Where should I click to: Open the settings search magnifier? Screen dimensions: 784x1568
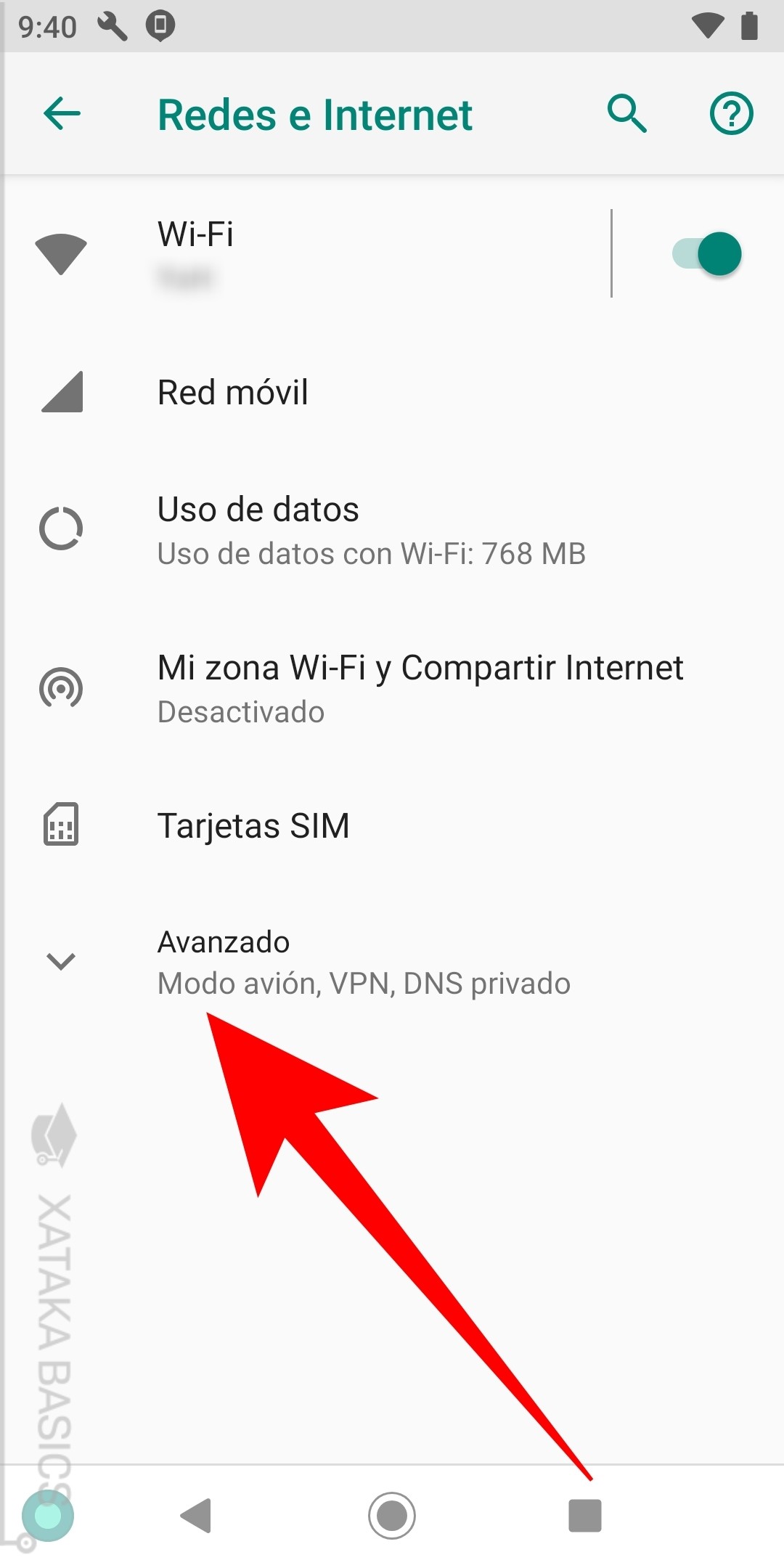pyautogui.click(x=627, y=114)
